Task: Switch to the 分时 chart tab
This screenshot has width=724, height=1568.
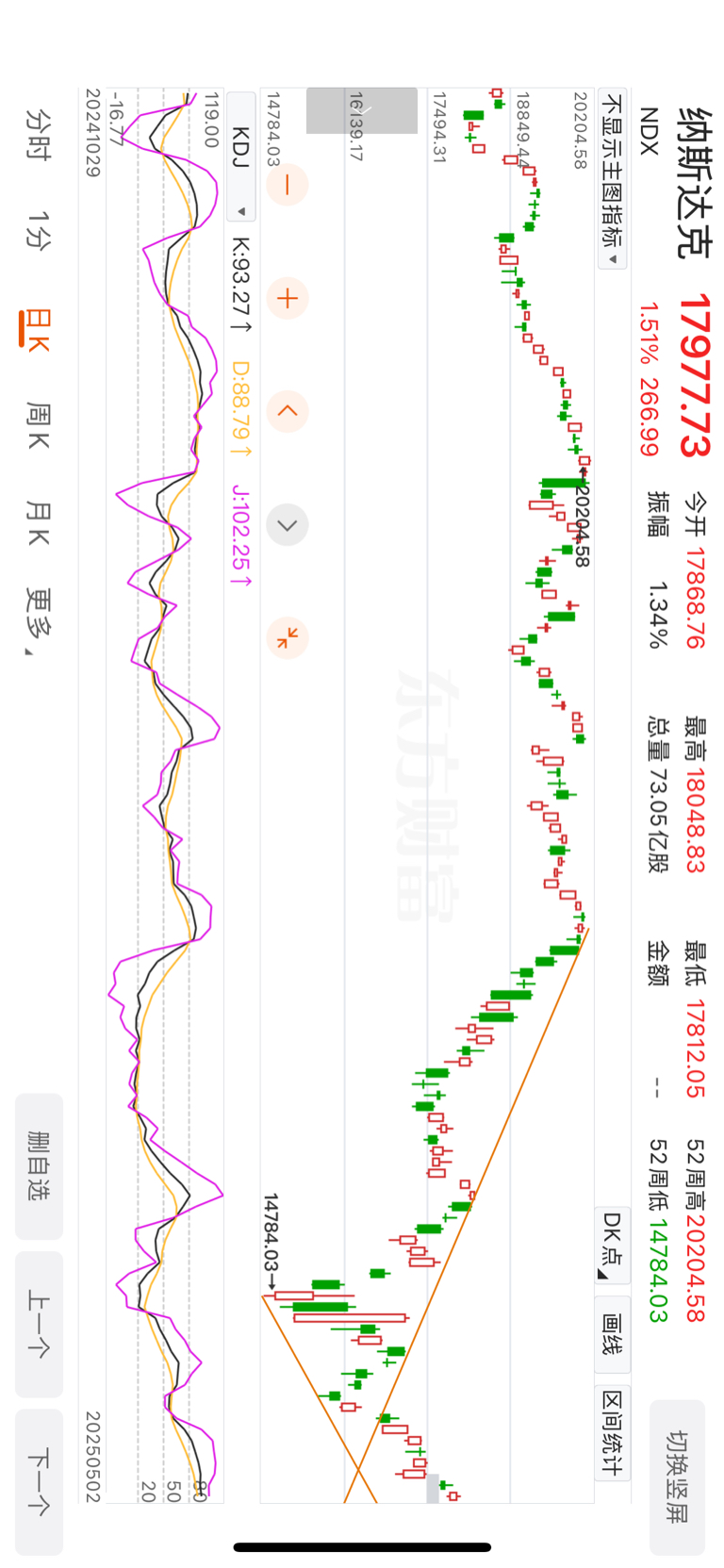Action: pyautogui.click(x=39, y=135)
